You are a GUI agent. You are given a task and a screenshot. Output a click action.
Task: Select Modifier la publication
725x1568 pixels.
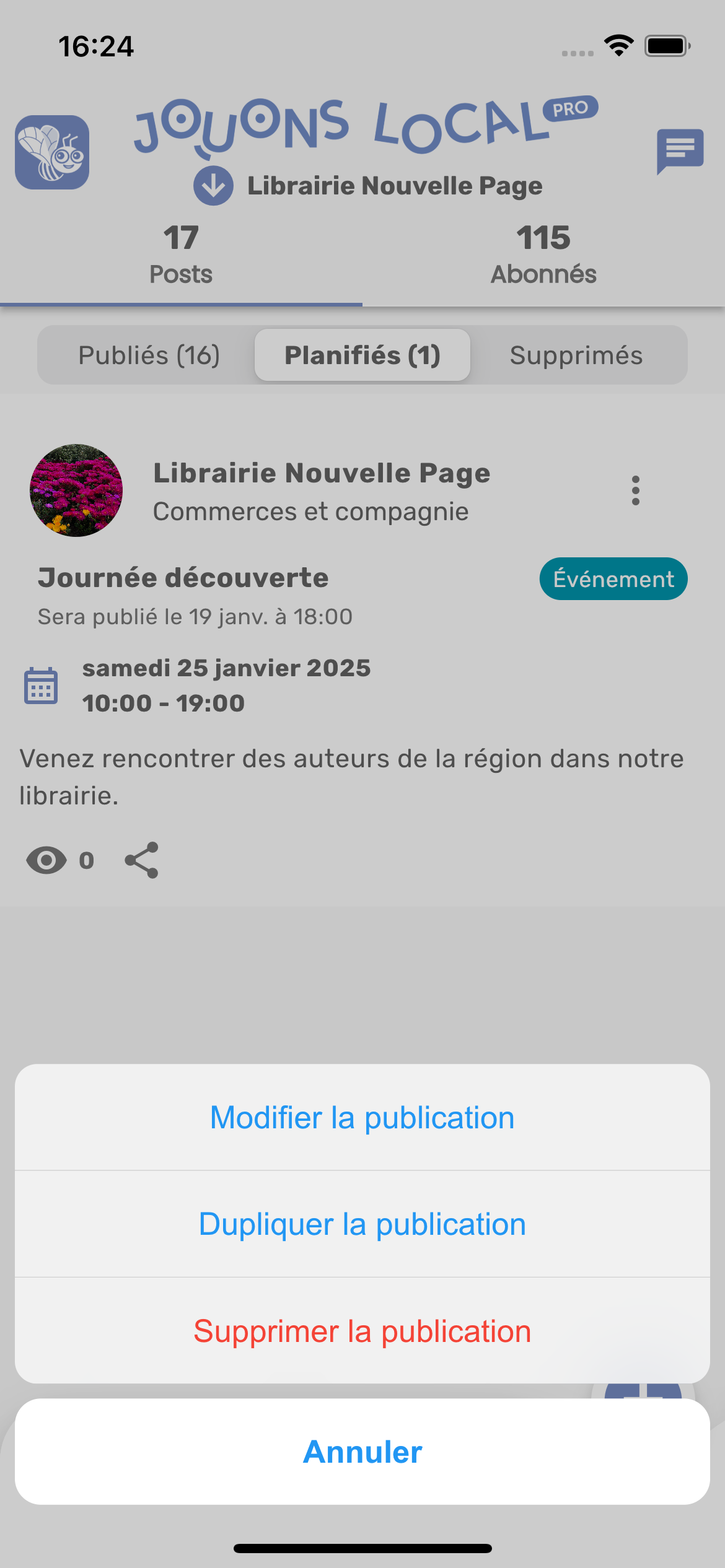click(x=362, y=1117)
